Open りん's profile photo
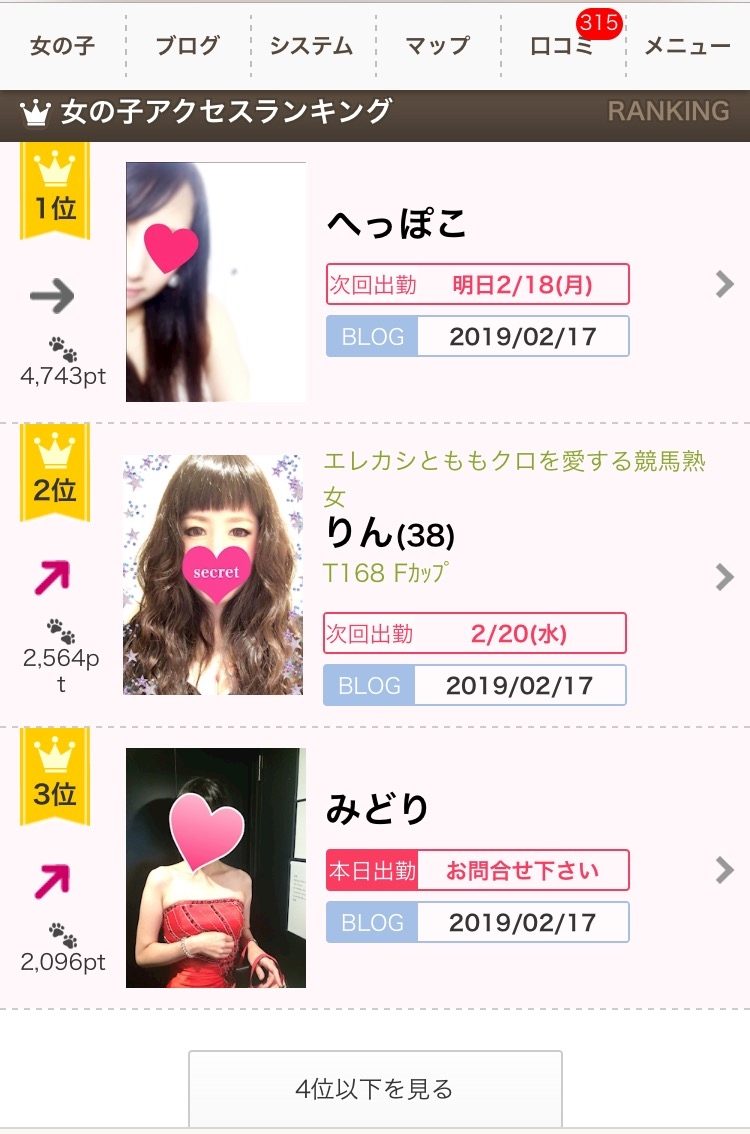The height and width of the screenshot is (1134, 750). 213,575
